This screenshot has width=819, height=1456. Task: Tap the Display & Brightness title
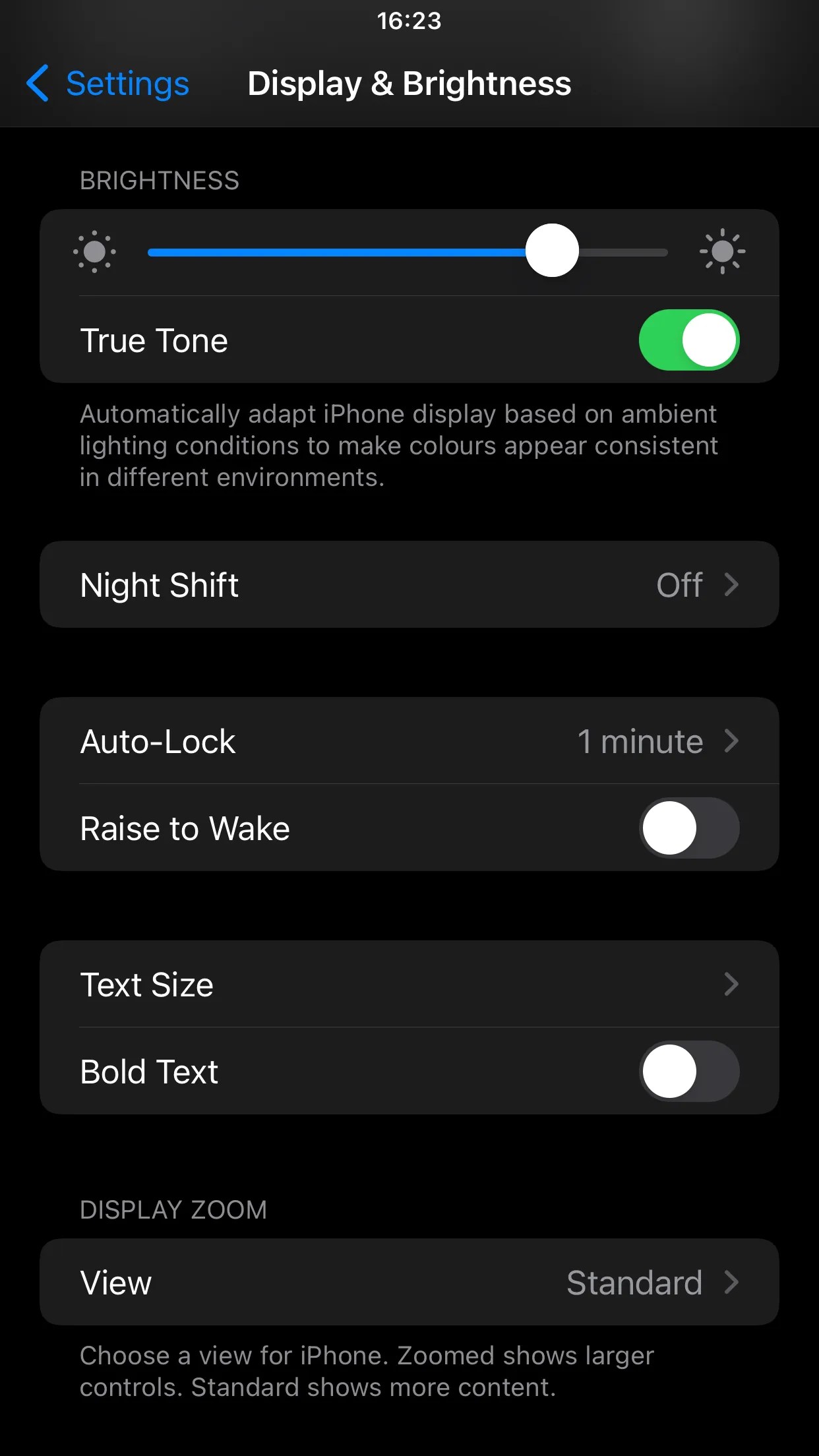point(409,84)
